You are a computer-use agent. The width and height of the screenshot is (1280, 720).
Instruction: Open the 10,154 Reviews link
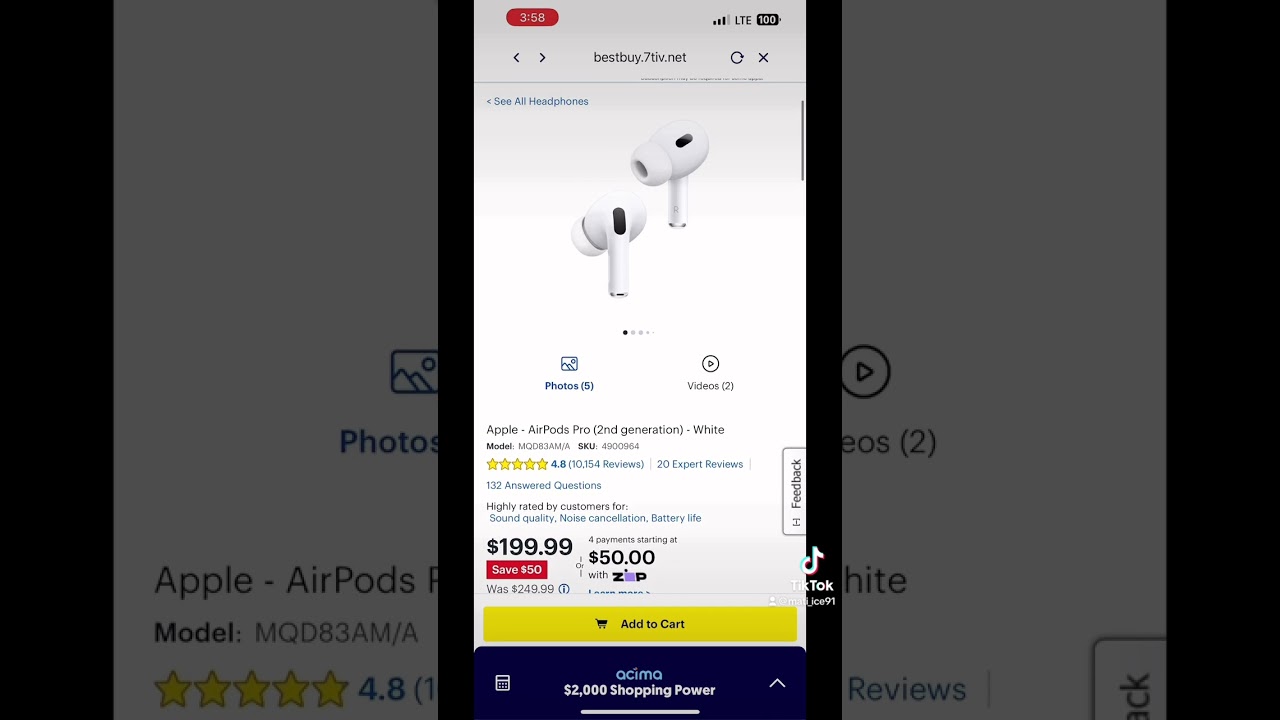tap(606, 464)
